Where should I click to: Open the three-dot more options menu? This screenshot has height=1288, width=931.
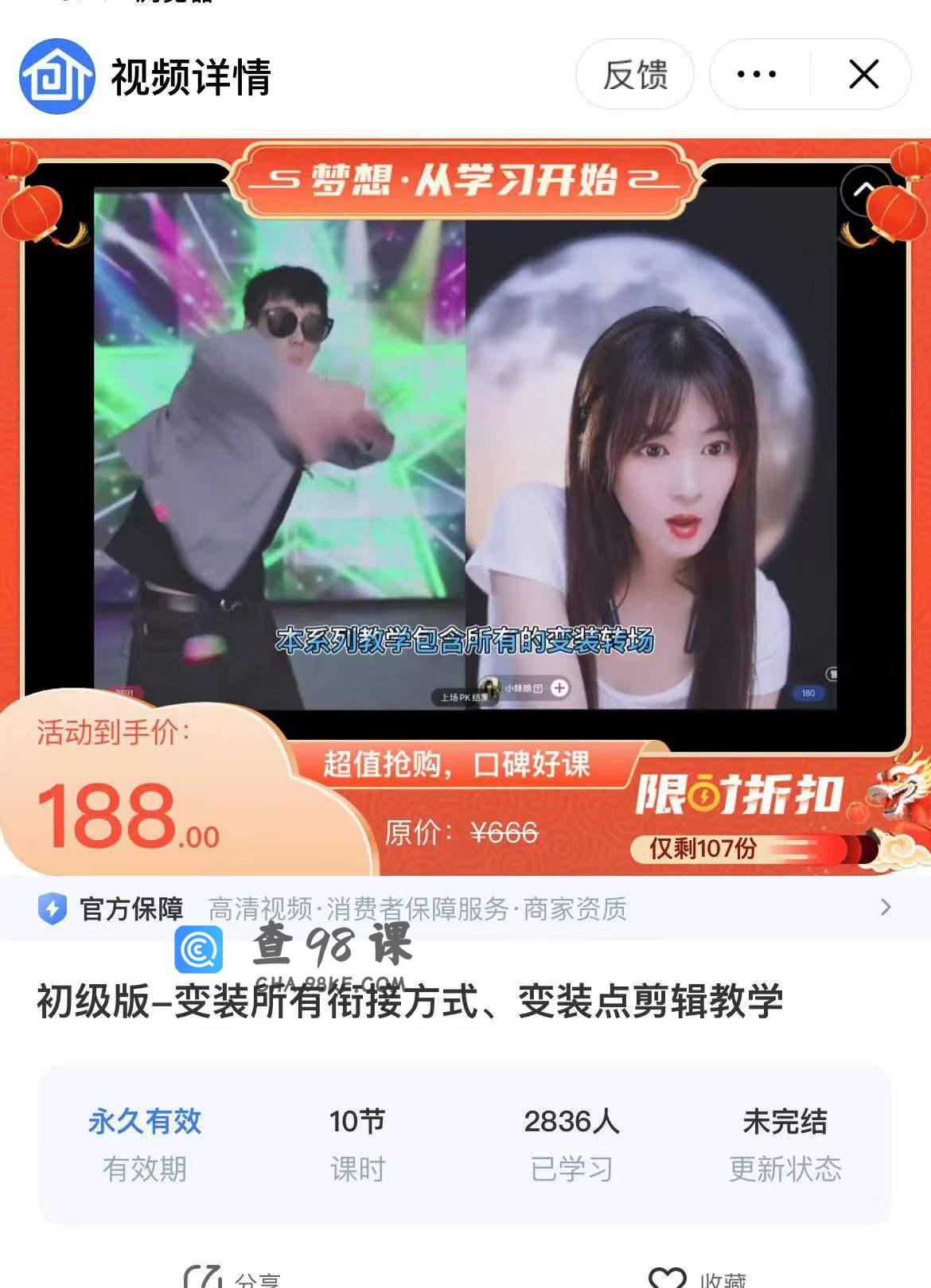point(757,75)
